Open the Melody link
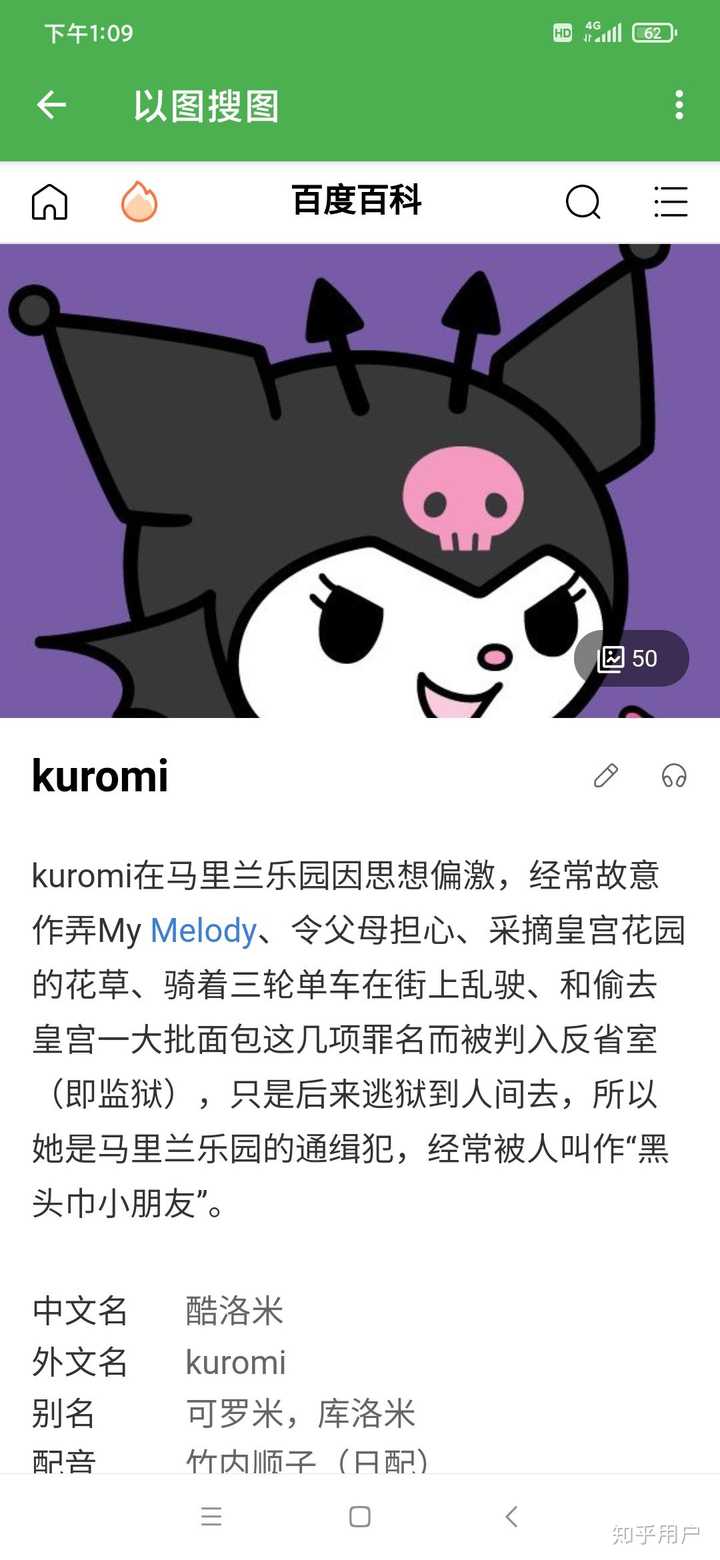 click(x=203, y=931)
